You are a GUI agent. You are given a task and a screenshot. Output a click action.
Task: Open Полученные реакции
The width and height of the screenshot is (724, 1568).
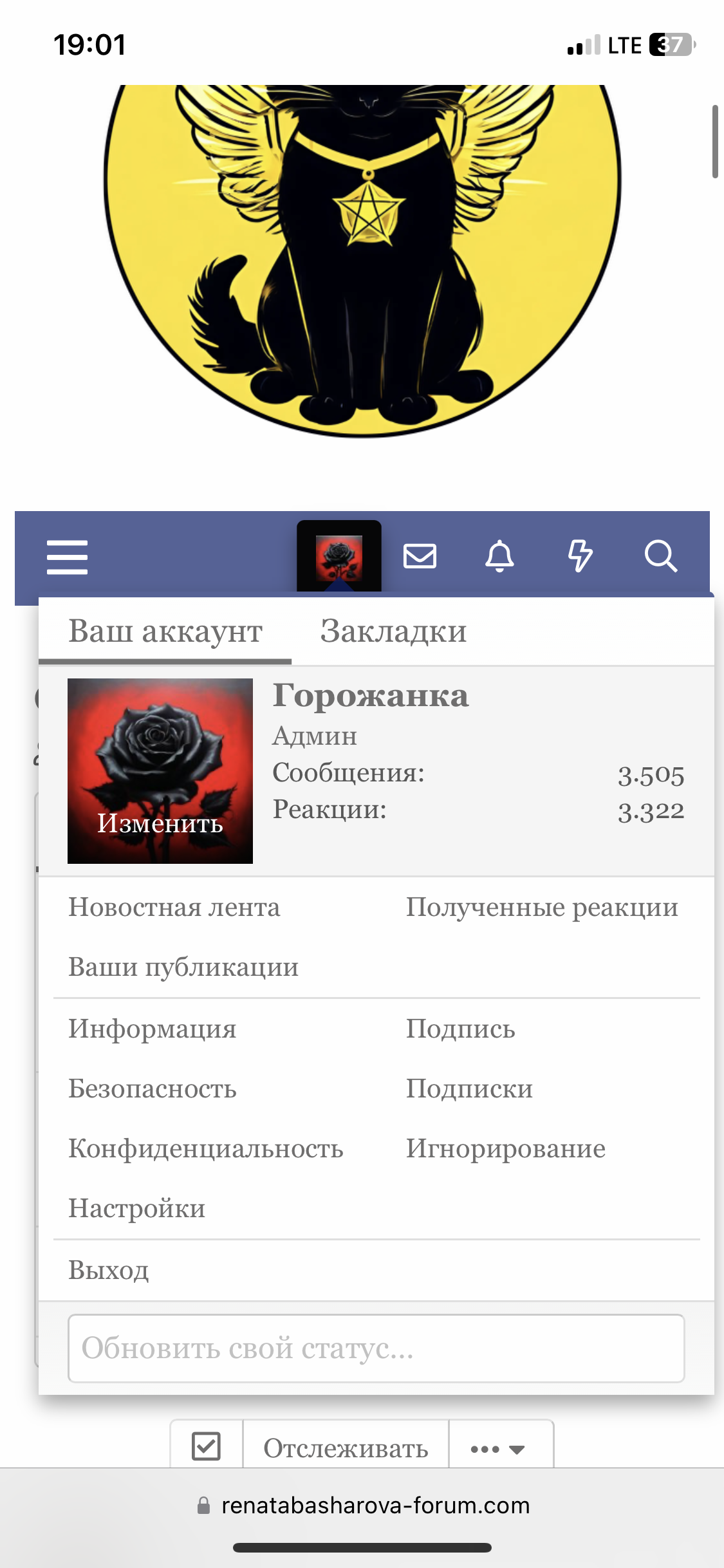(542, 908)
